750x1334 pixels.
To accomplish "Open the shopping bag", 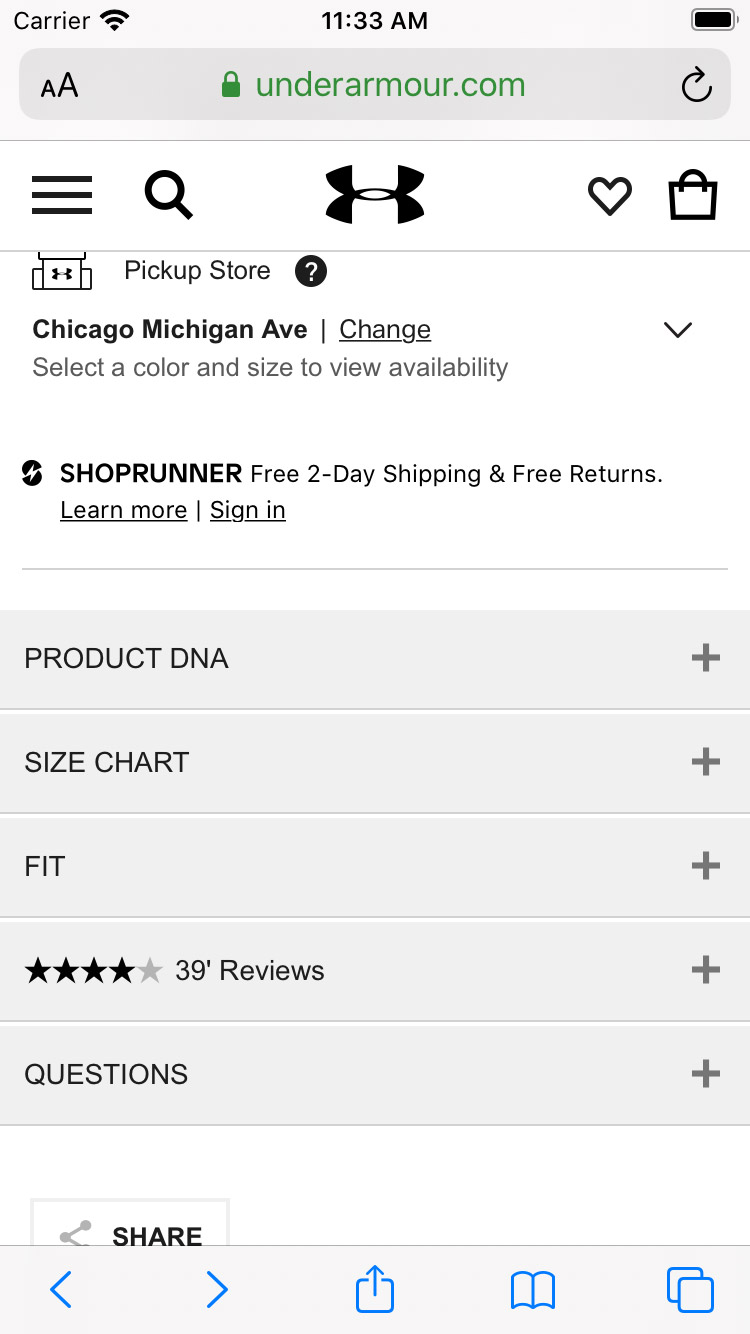I will (x=693, y=195).
